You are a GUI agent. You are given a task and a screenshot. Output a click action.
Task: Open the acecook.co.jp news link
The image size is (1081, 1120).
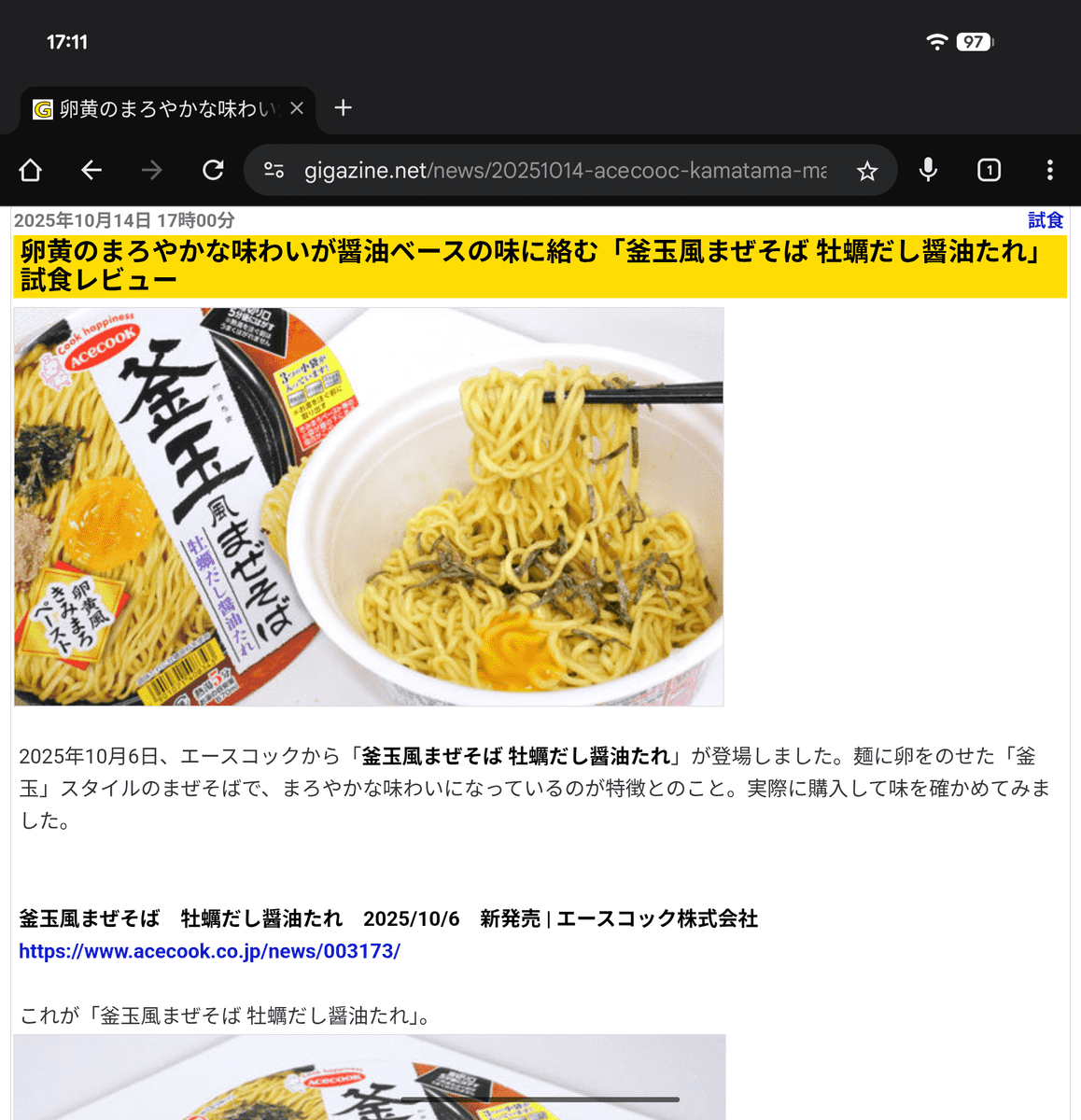(210, 951)
